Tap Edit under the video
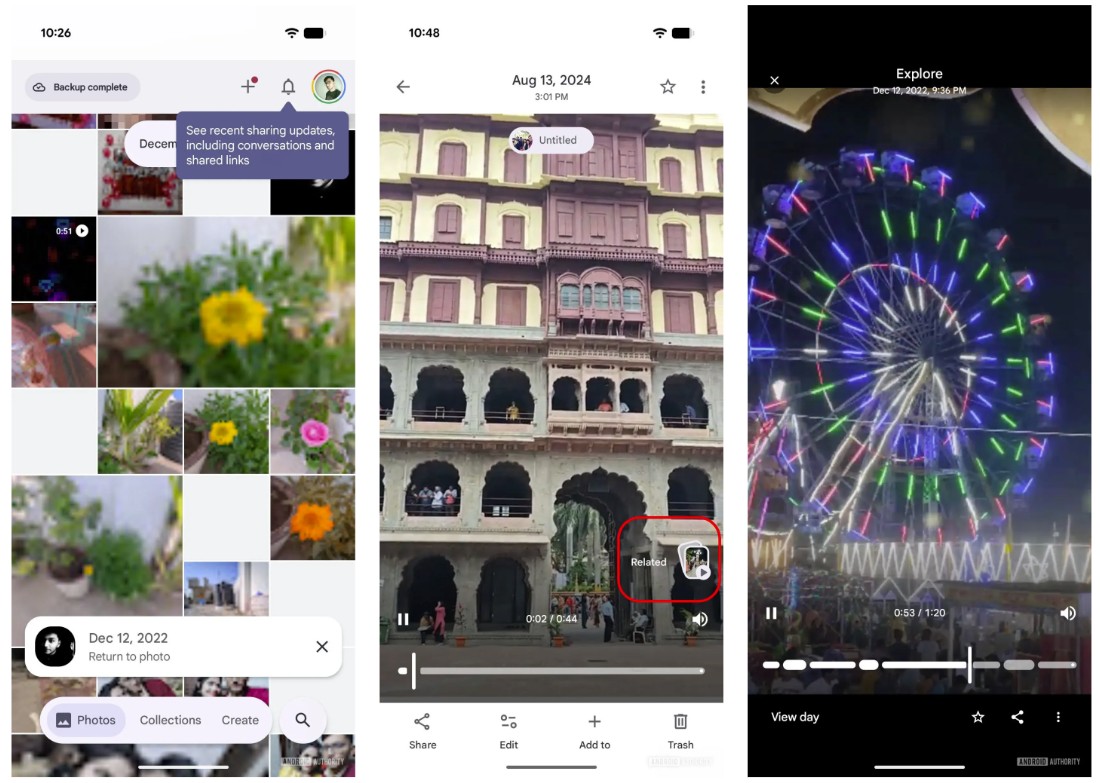 pyautogui.click(x=509, y=730)
